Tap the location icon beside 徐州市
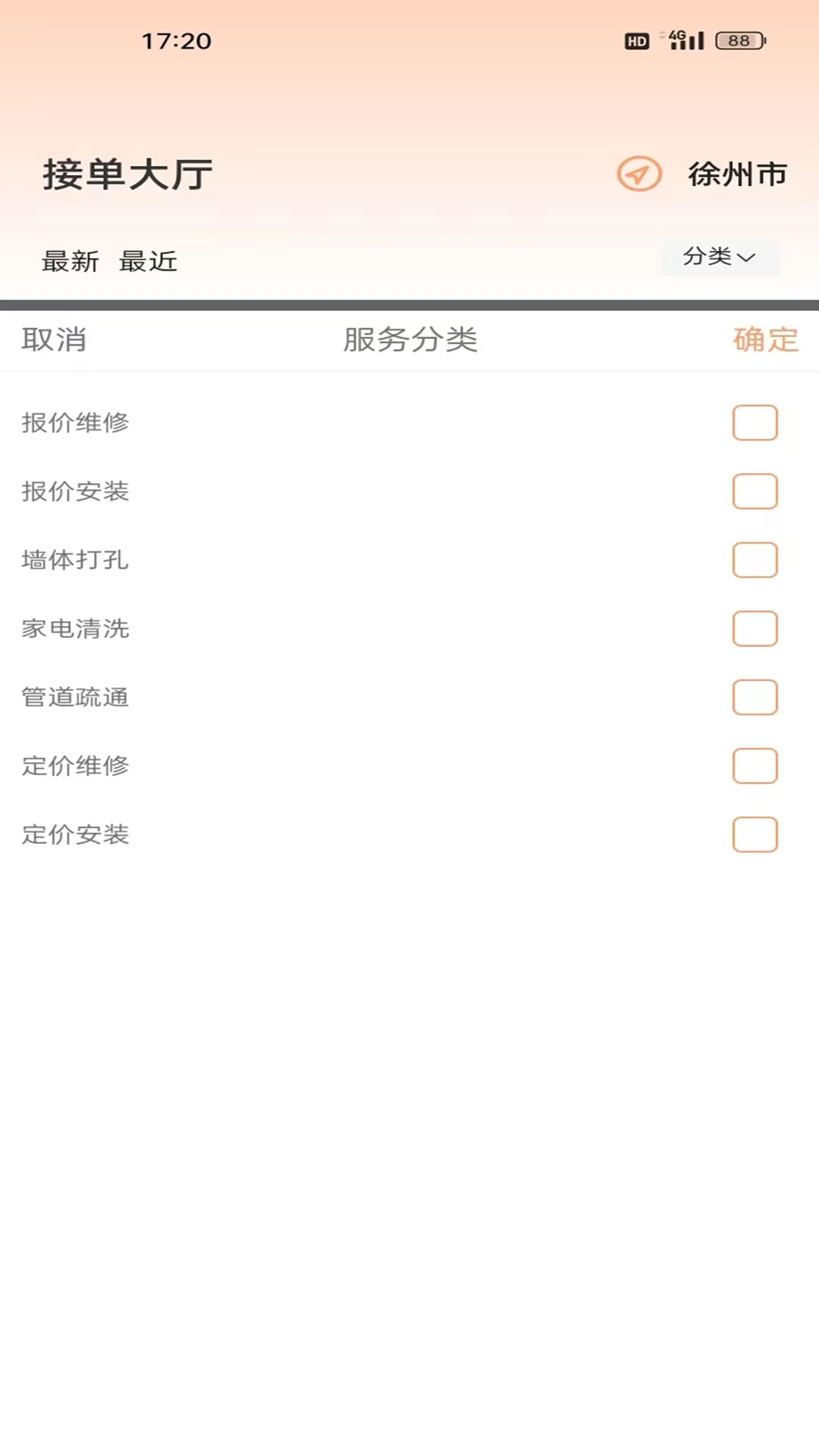 coord(639,174)
